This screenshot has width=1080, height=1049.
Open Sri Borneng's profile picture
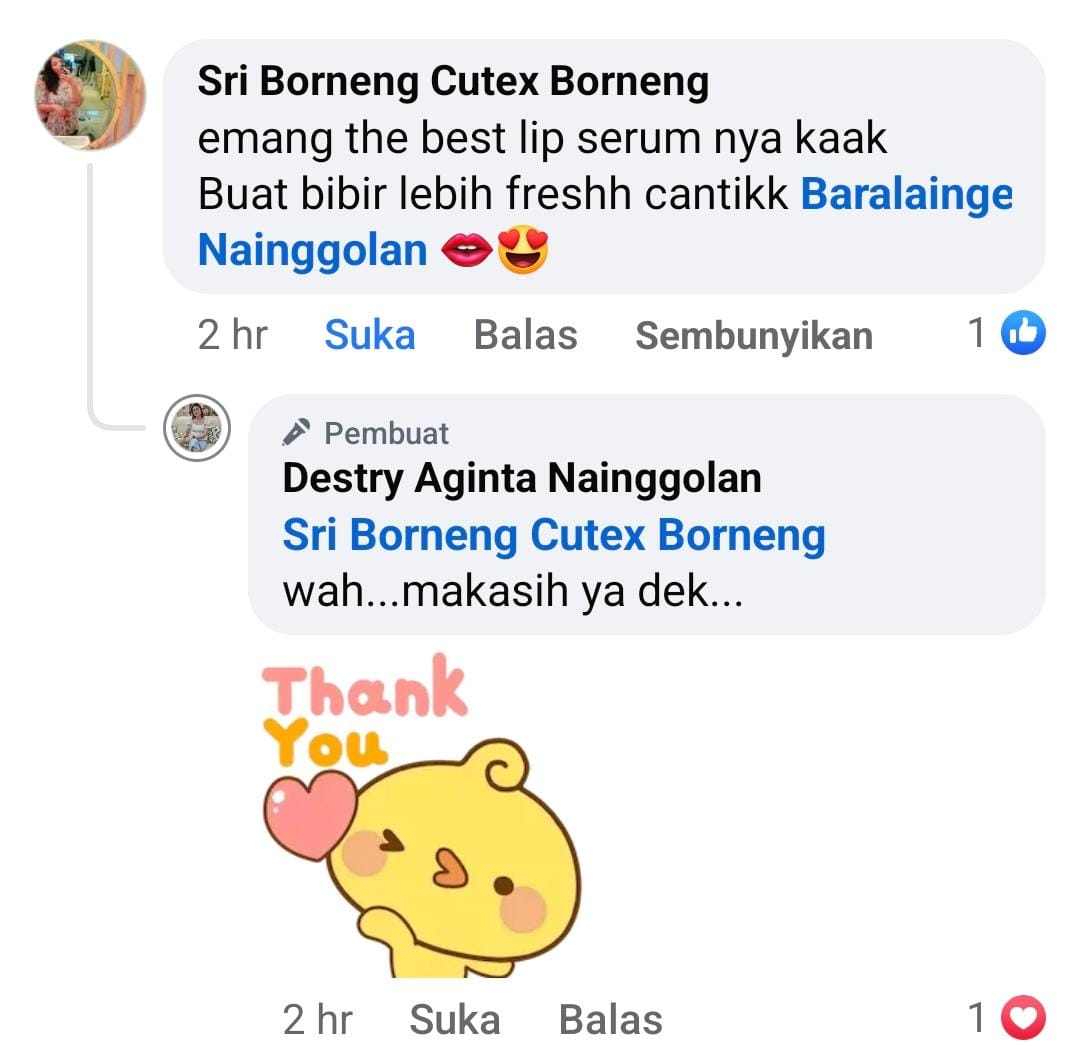click(91, 96)
